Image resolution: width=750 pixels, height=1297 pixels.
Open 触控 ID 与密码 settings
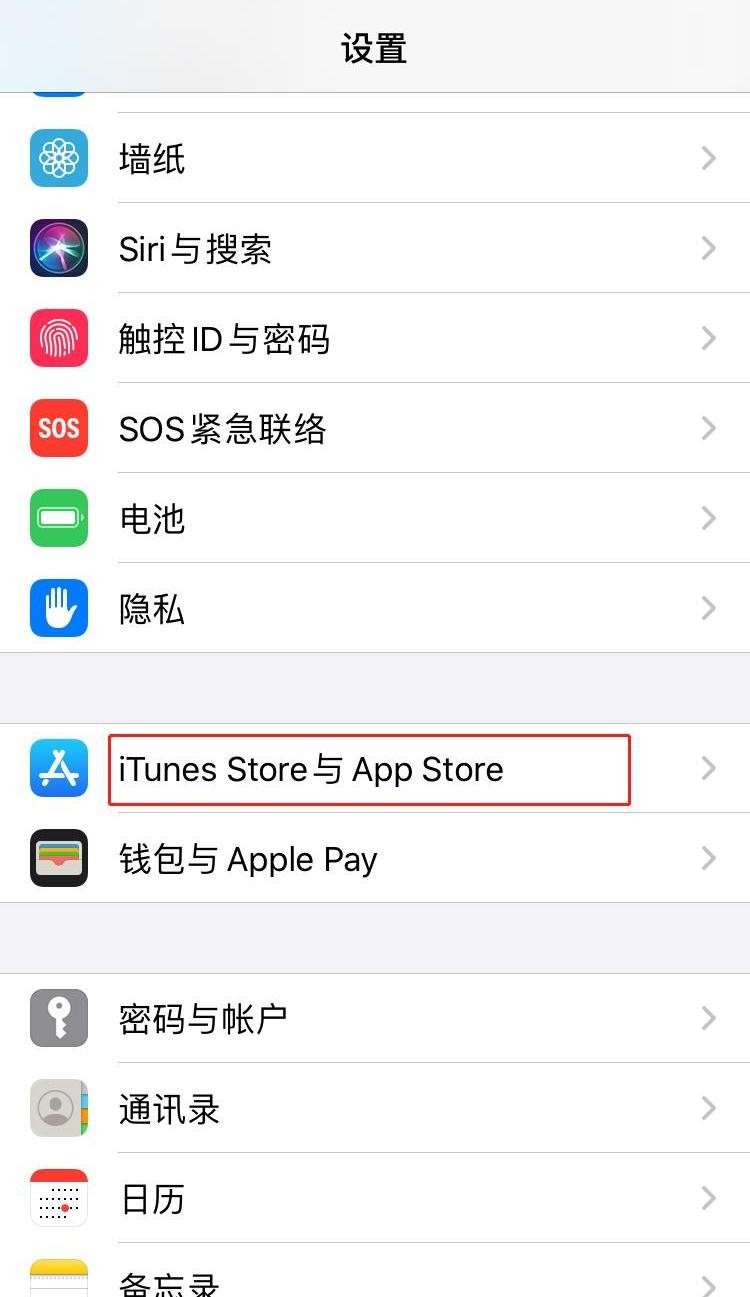[x=375, y=338]
